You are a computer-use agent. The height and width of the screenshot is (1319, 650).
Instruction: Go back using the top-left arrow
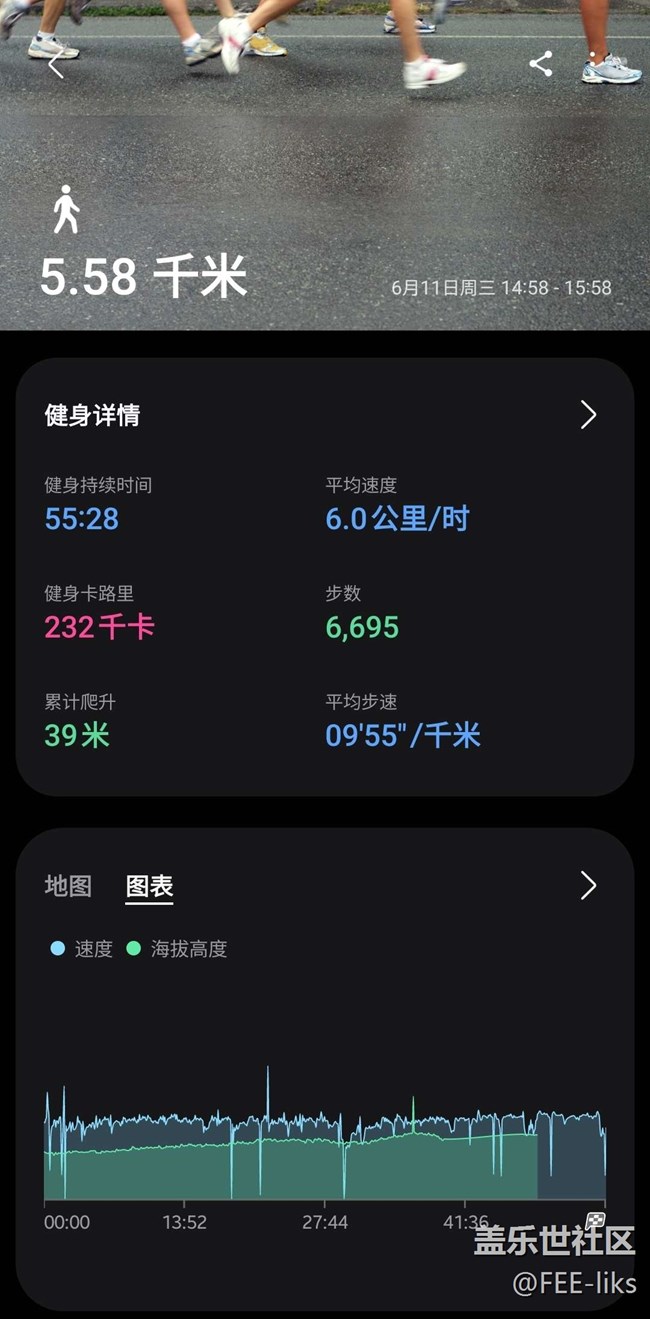click(56, 66)
